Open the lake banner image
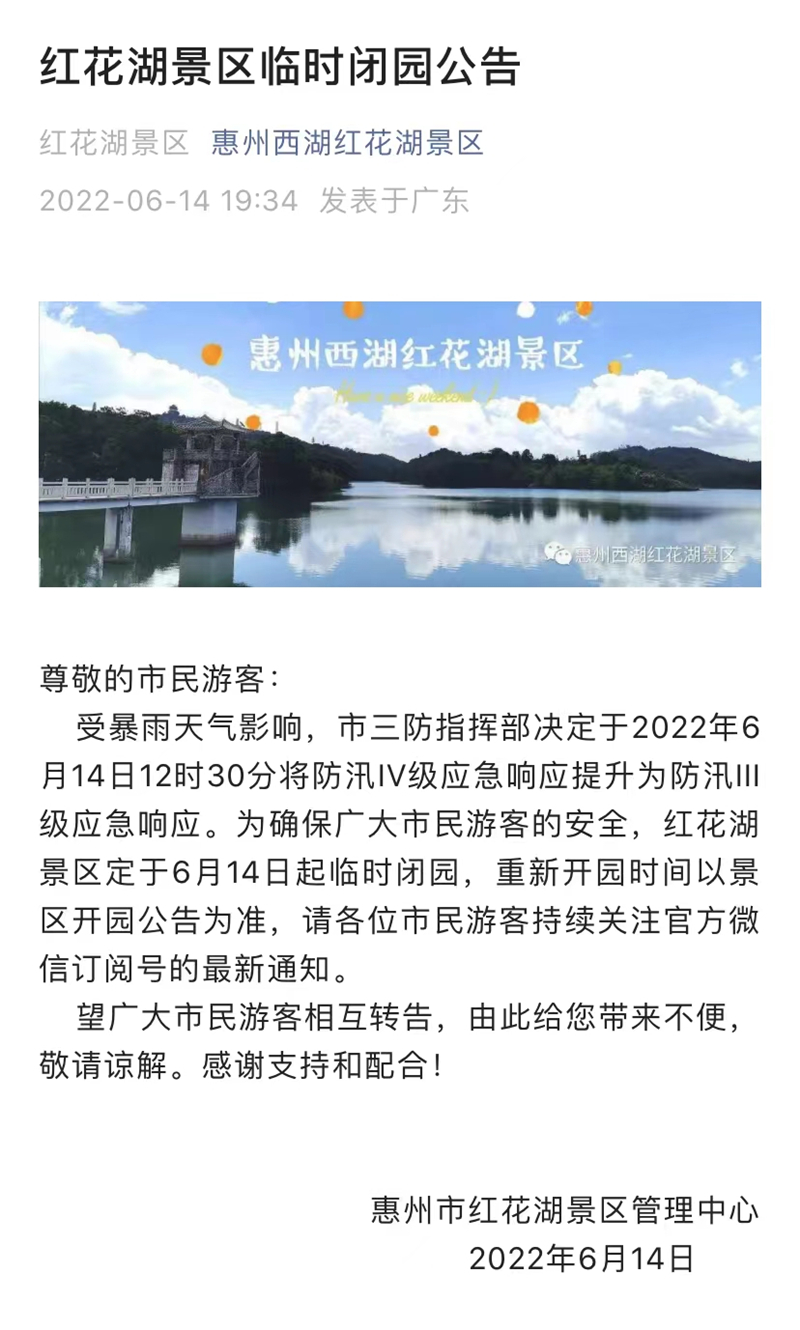This screenshot has width=800, height=1330. coord(400,444)
